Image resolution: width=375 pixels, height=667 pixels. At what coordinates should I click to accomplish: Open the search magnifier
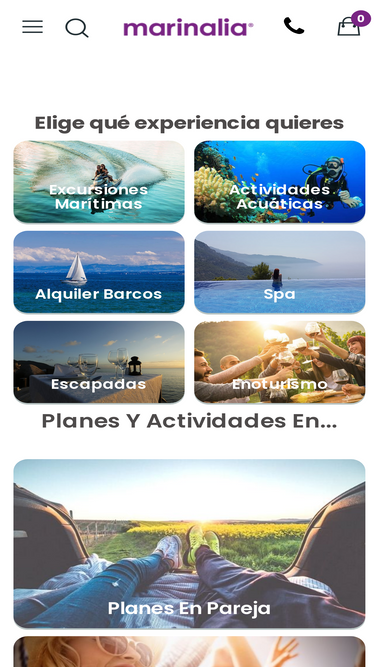pyautogui.click(x=77, y=28)
